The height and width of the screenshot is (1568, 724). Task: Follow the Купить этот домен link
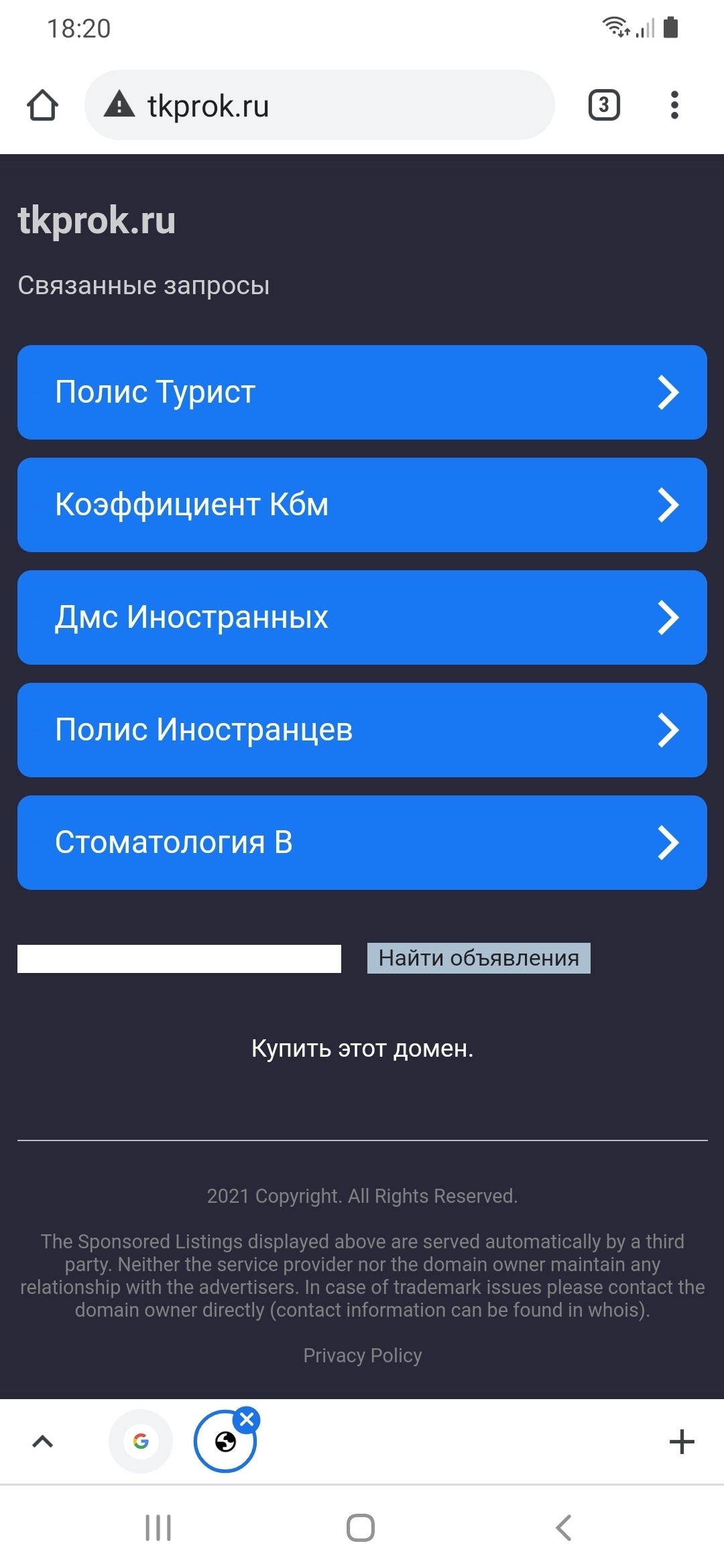click(362, 1049)
